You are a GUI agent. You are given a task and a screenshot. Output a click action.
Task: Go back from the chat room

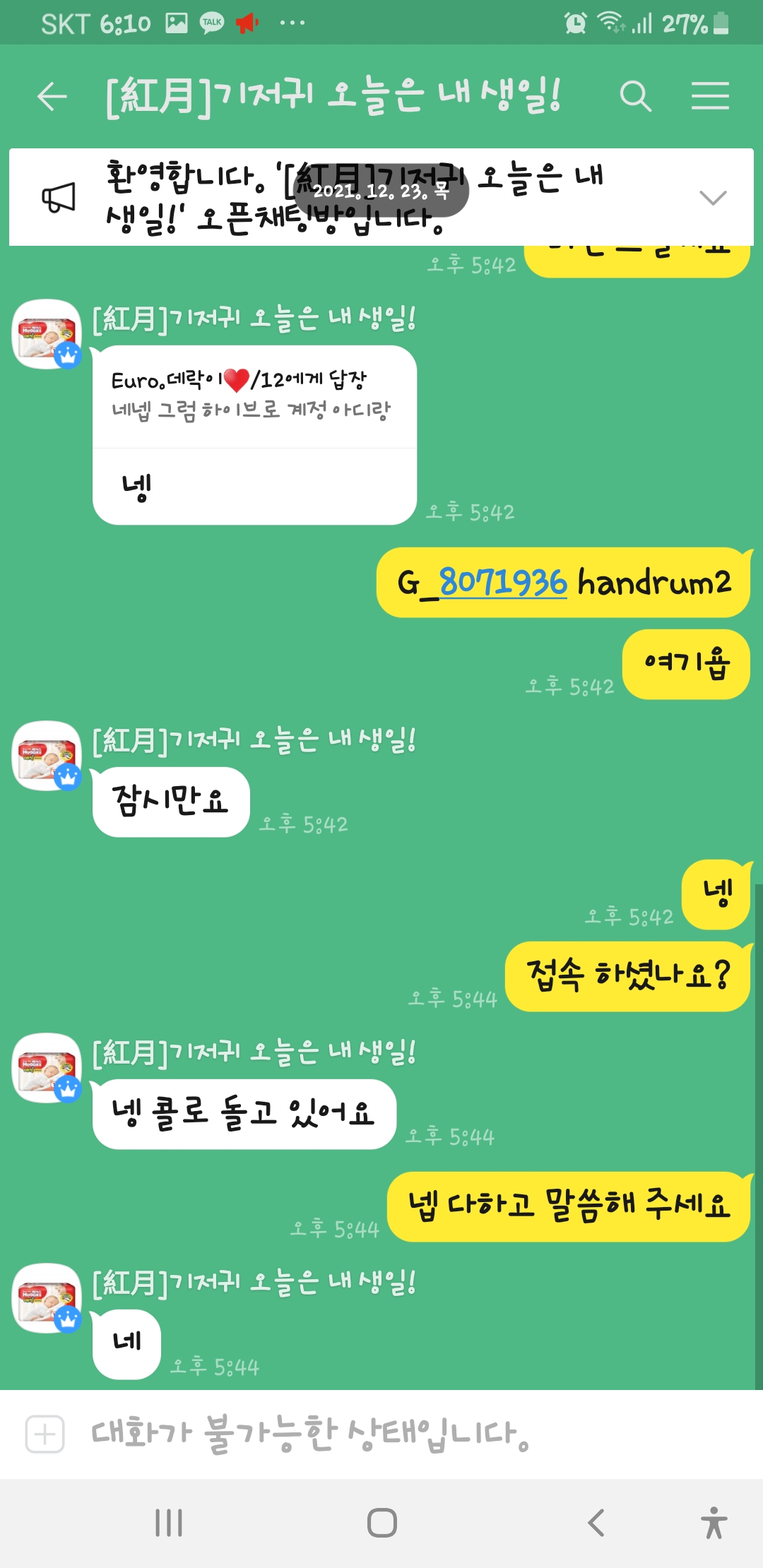(52, 97)
